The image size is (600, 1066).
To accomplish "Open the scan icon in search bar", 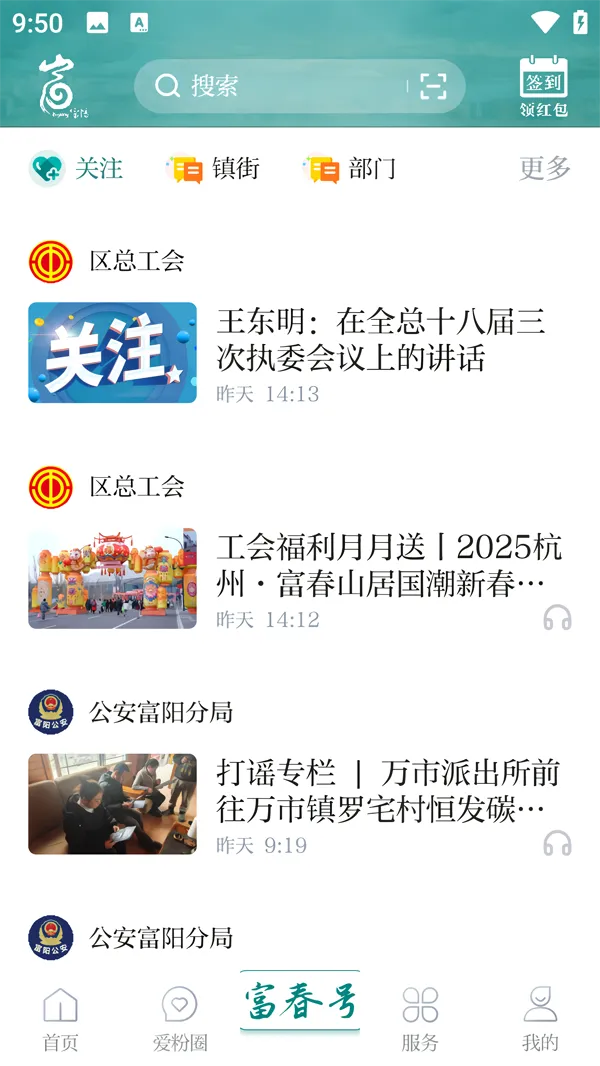I will pyautogui.click(x=433, y=86).
